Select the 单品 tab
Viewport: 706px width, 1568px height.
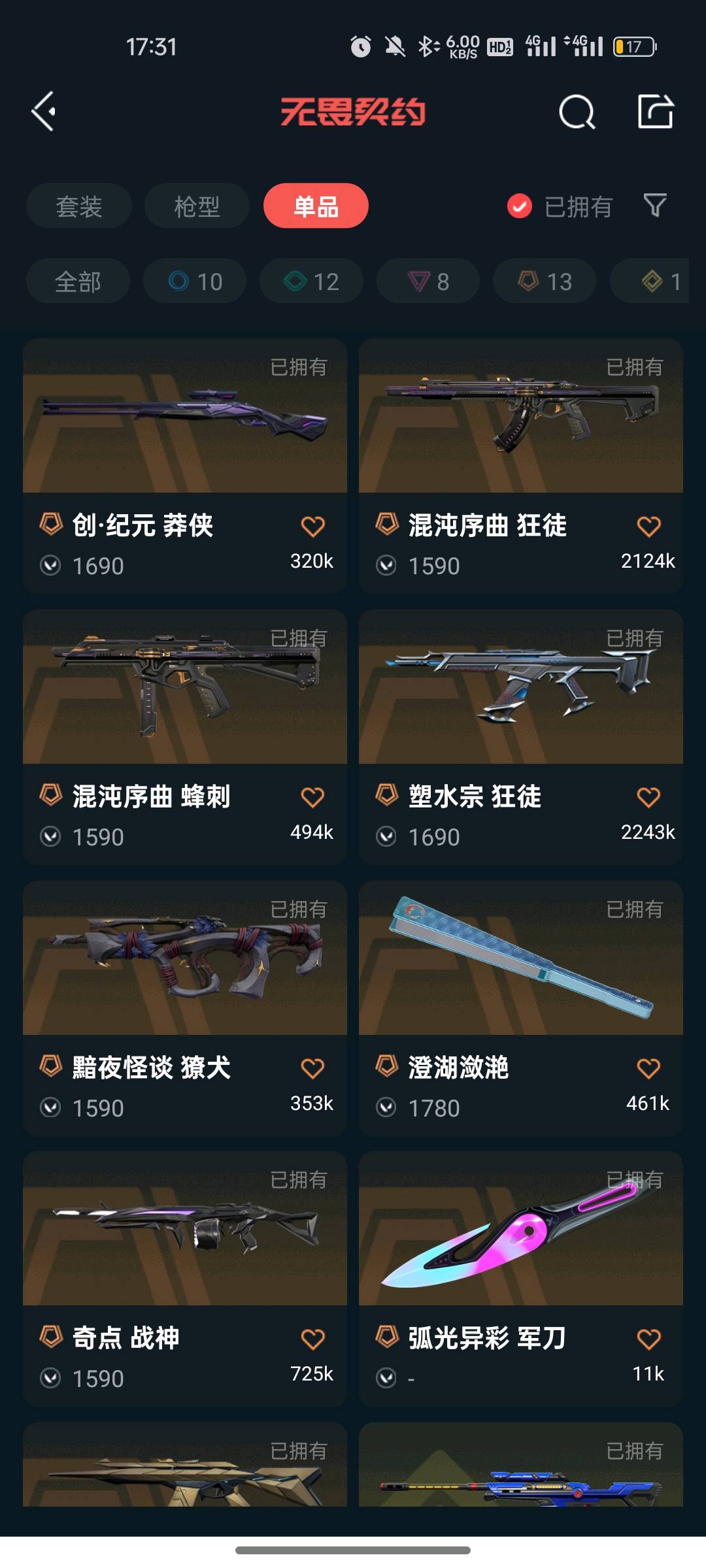316,206
